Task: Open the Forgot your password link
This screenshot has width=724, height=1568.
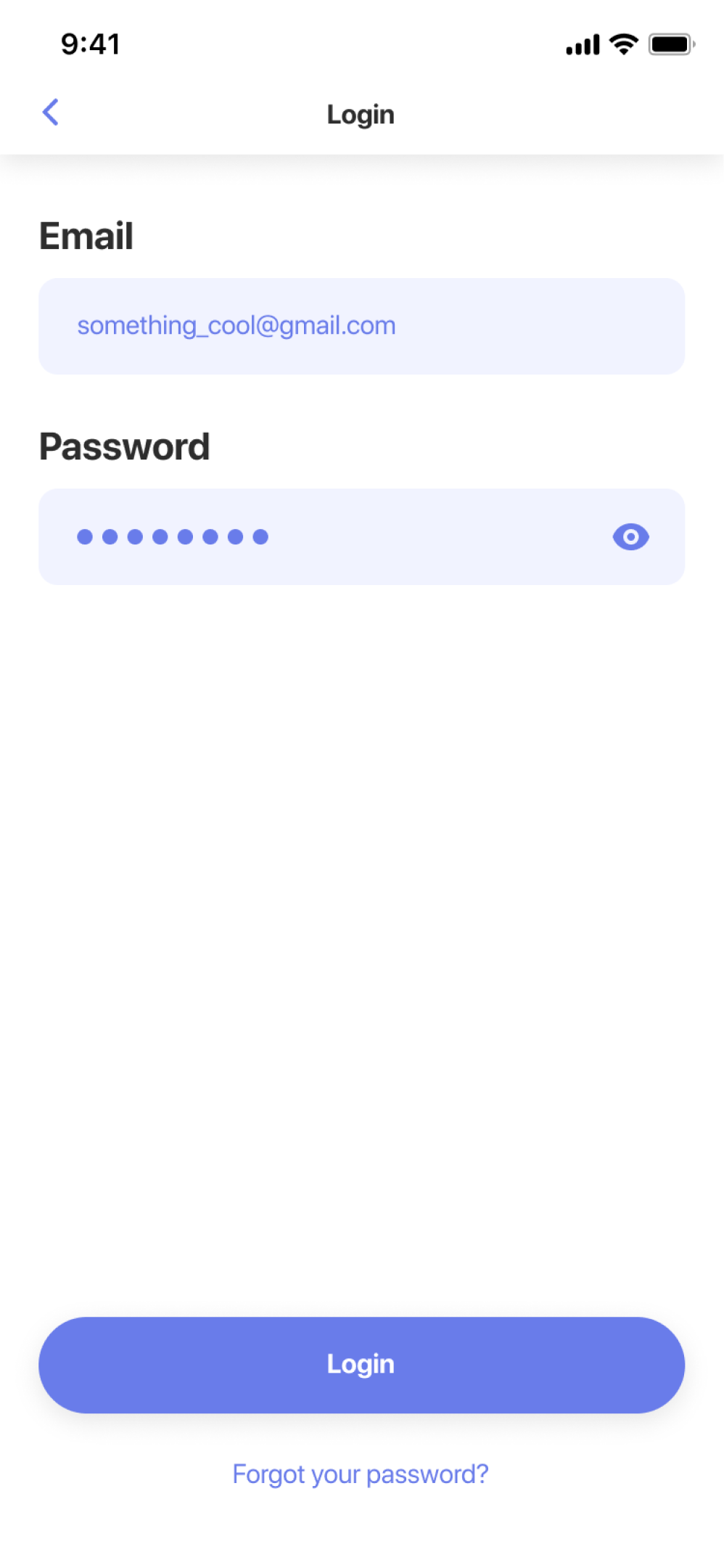Action: pyautogui.click(x=361, y=1474)
